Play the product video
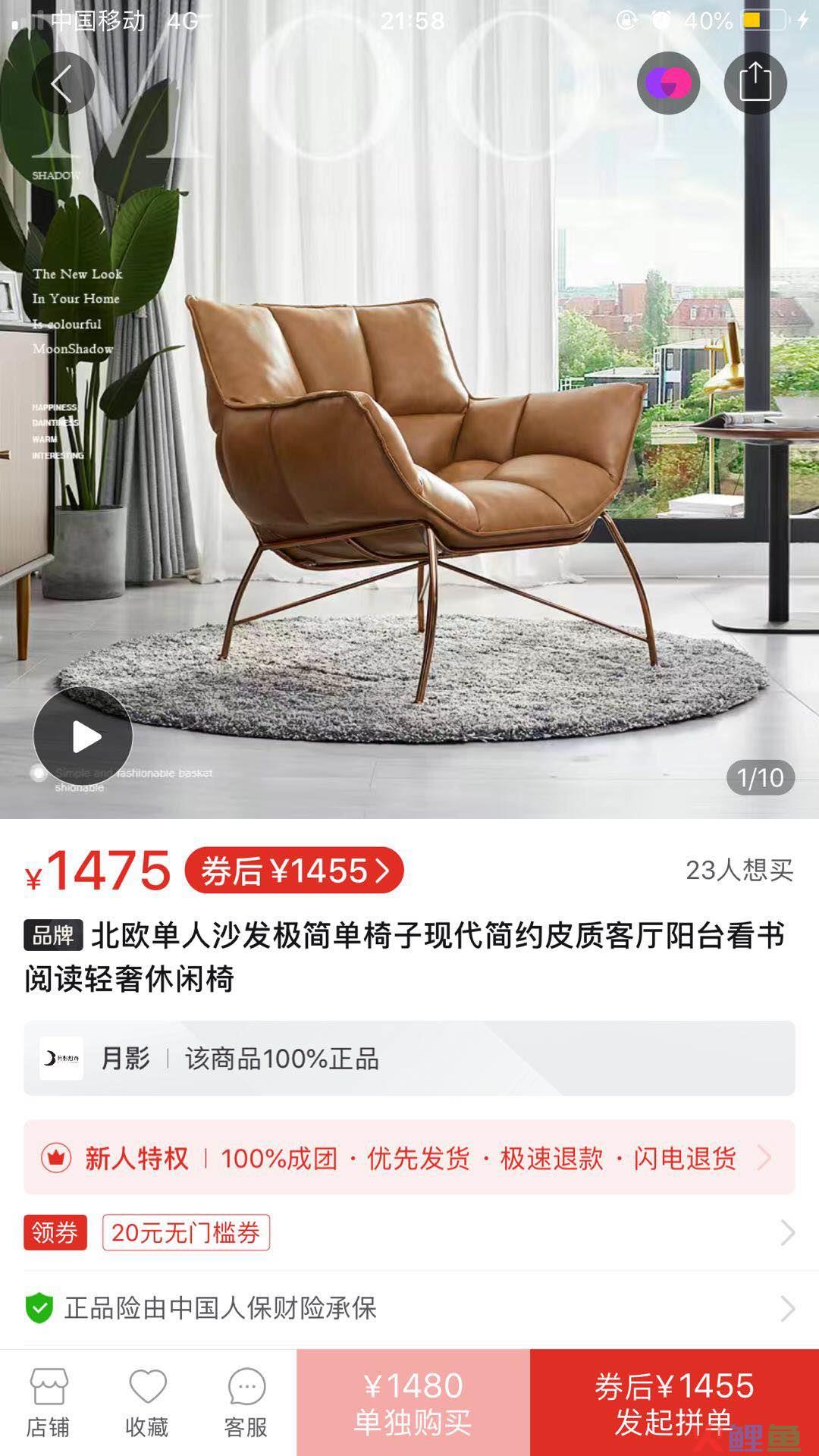 click(83, 736)
